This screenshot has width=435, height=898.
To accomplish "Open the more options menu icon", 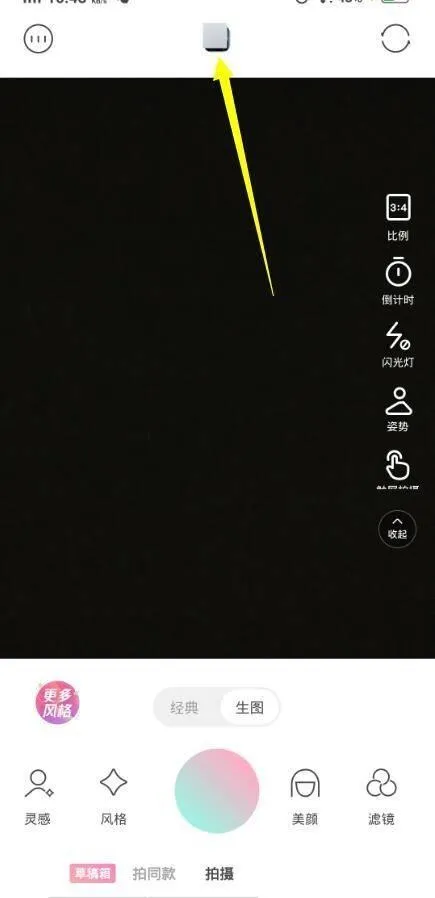I will 38,39.
